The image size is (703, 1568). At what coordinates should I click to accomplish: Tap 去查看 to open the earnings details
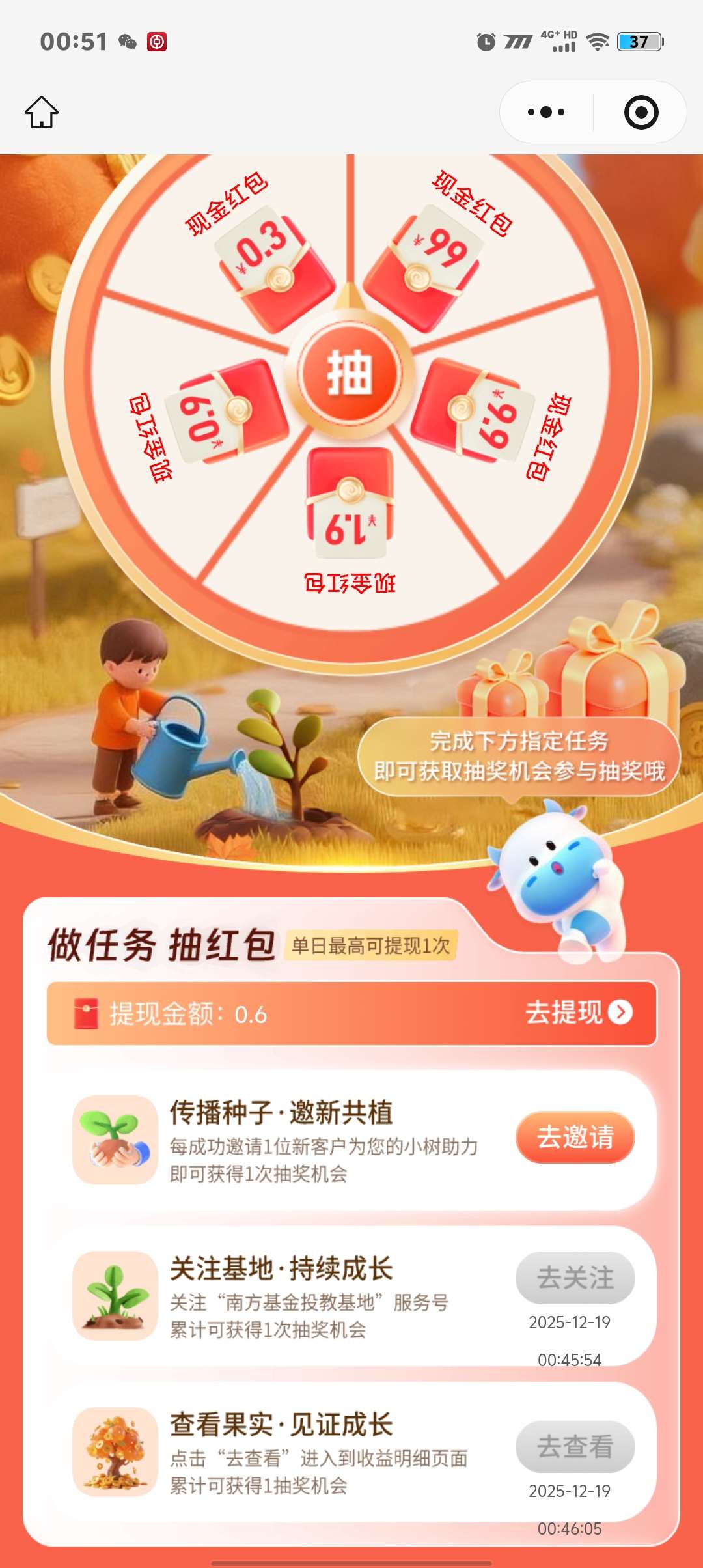575,1446
